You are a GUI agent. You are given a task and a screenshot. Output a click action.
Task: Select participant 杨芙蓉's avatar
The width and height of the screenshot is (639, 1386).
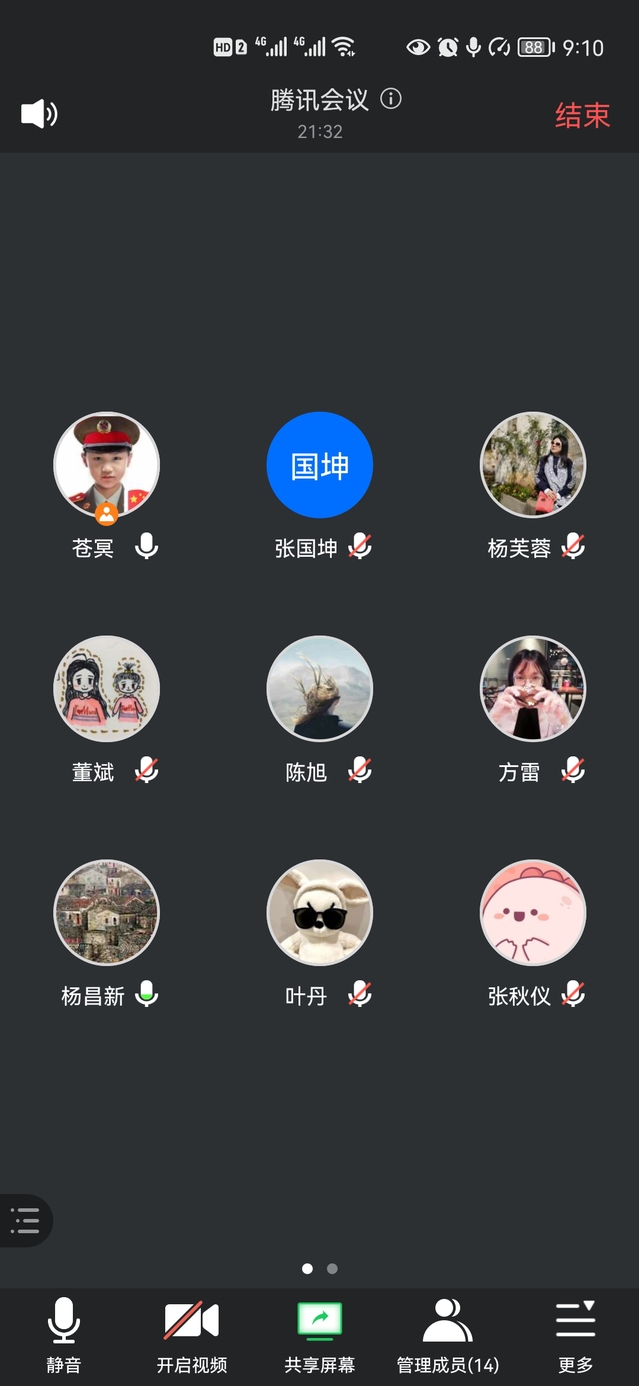[533, 465]
